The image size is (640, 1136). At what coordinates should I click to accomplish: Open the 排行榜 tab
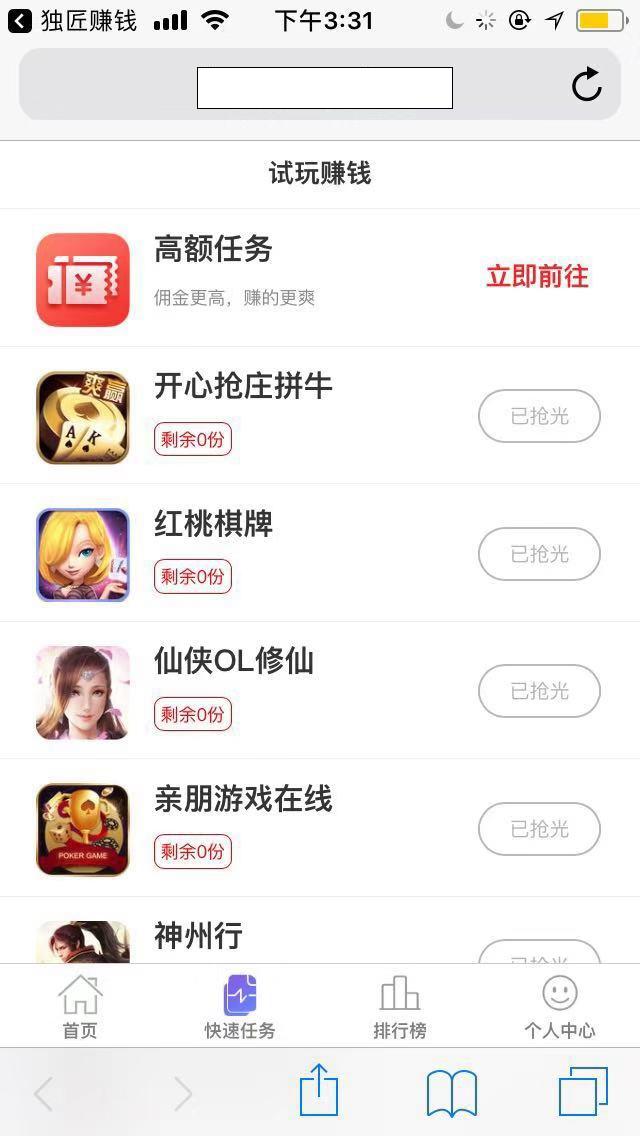[x=400, y=1007]
